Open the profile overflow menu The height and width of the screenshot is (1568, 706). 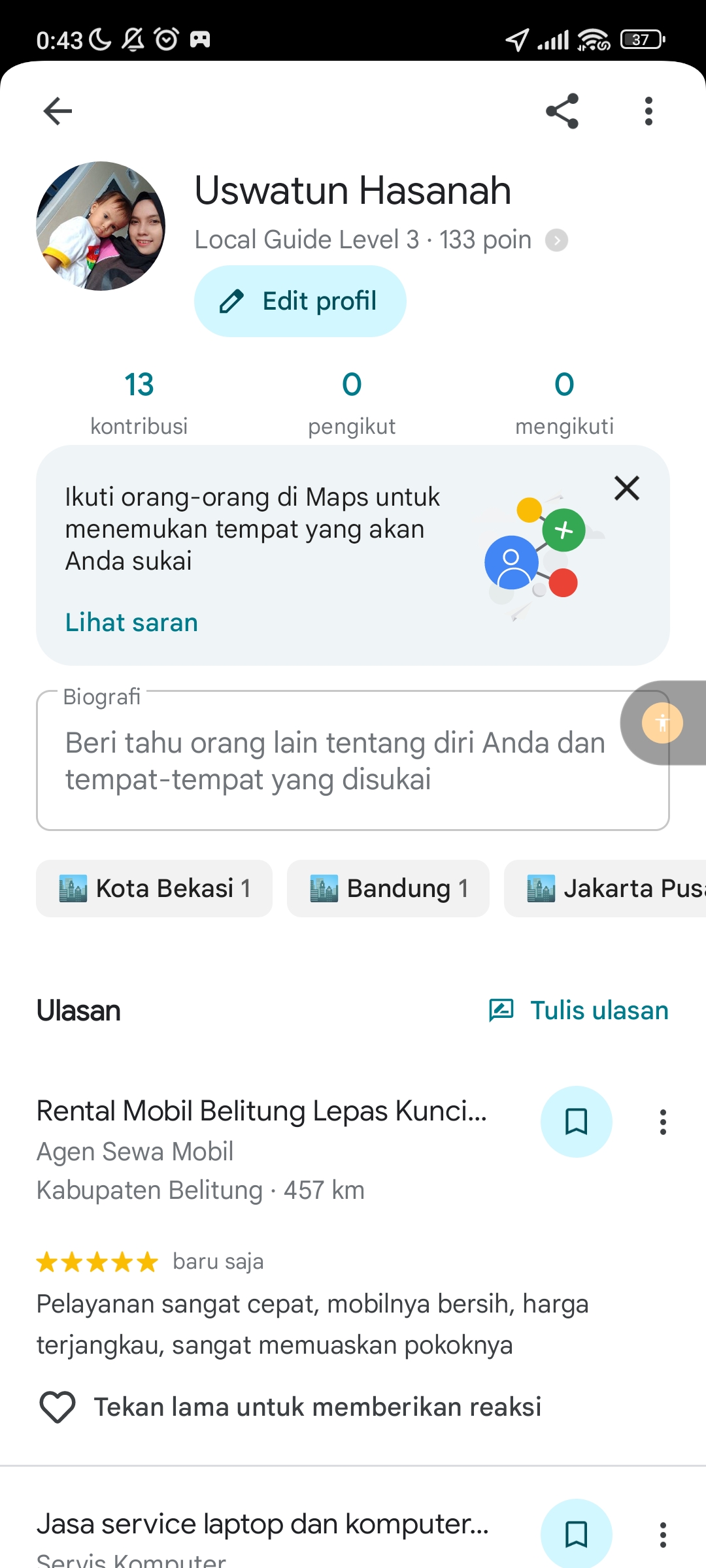[x=648, y=111]
